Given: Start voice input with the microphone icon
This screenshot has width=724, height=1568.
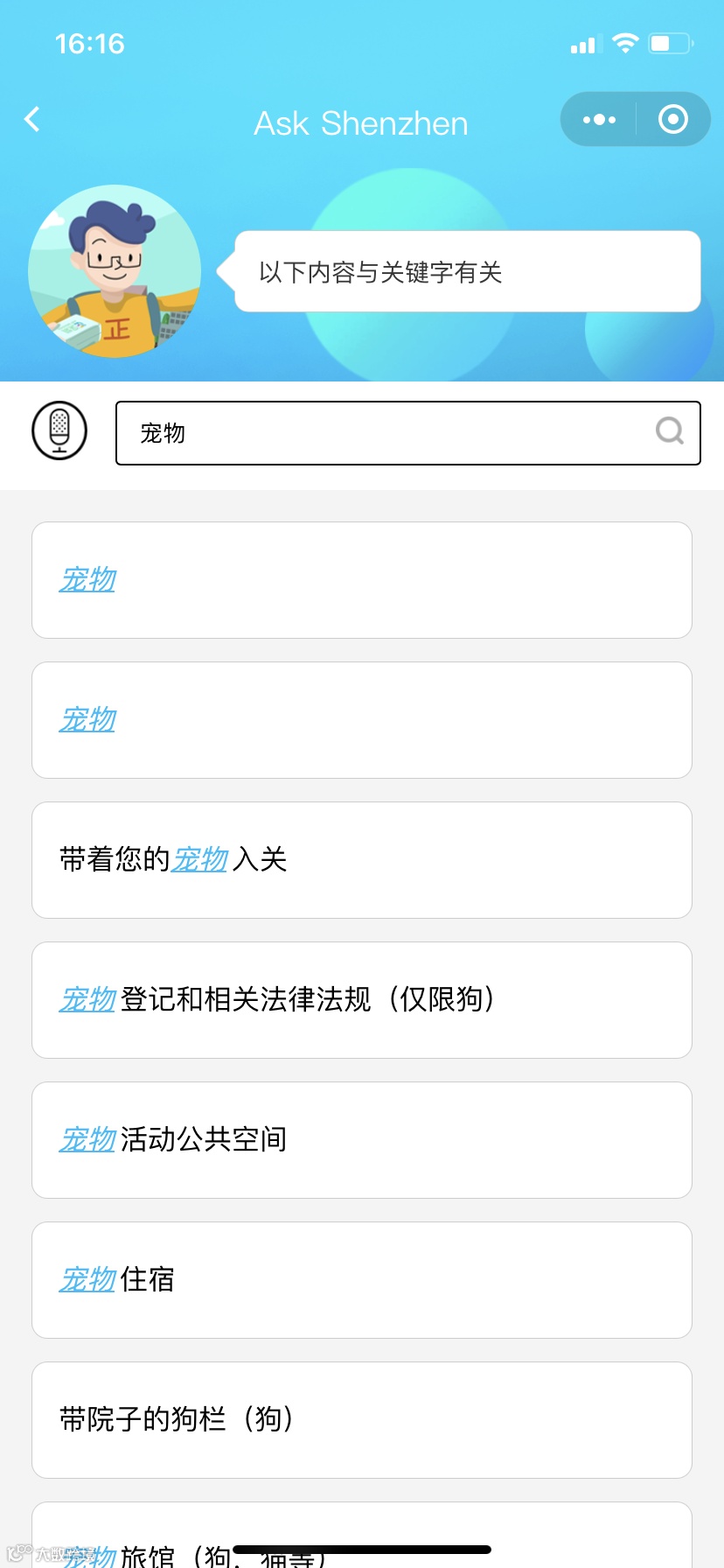Looking at the screenshot, I should point(59,430).
